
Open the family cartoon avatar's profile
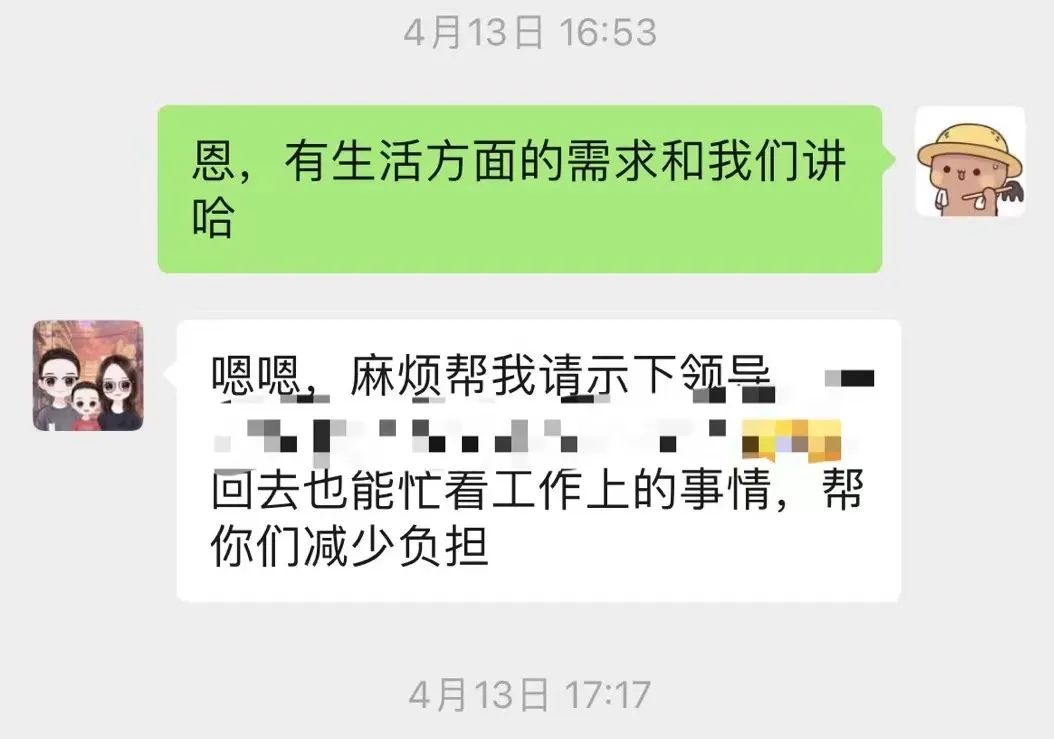(88, 376)
